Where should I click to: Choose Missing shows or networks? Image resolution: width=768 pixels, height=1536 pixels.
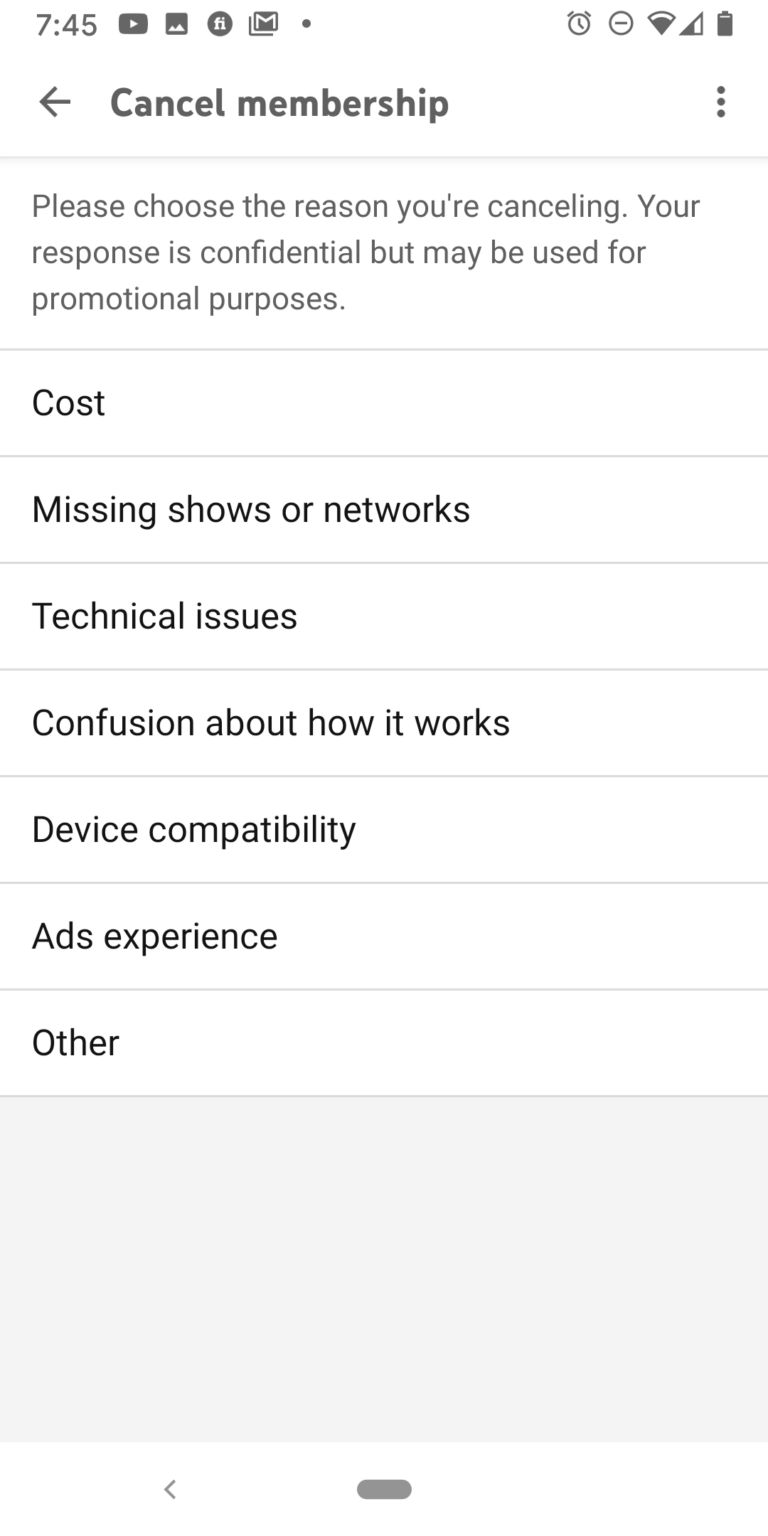(384, 510)
